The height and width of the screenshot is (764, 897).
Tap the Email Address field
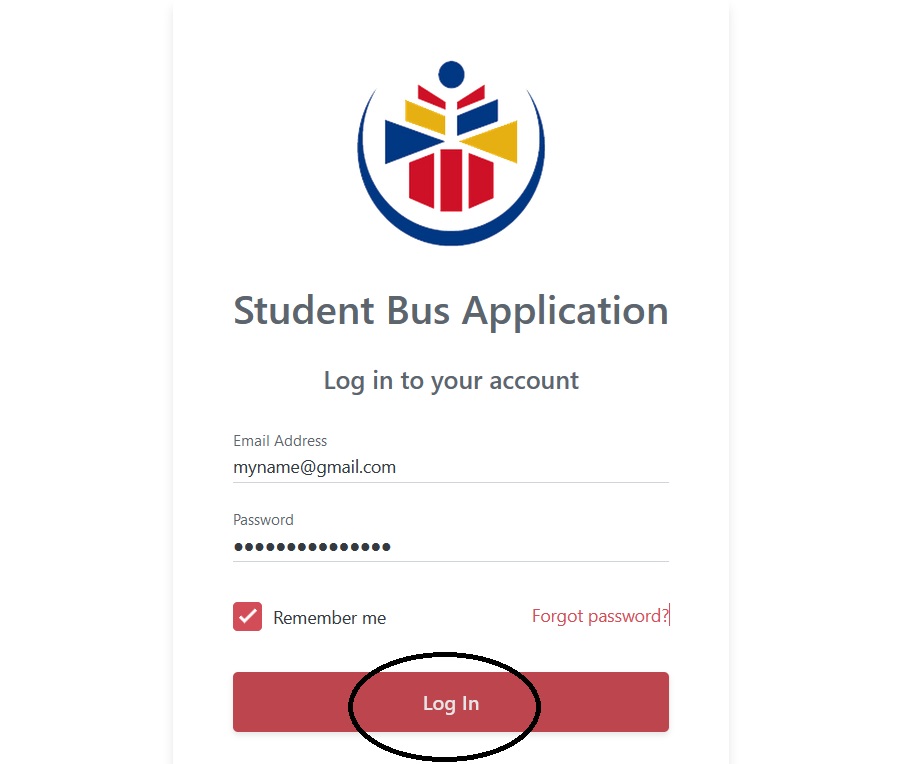pos(450,467)
